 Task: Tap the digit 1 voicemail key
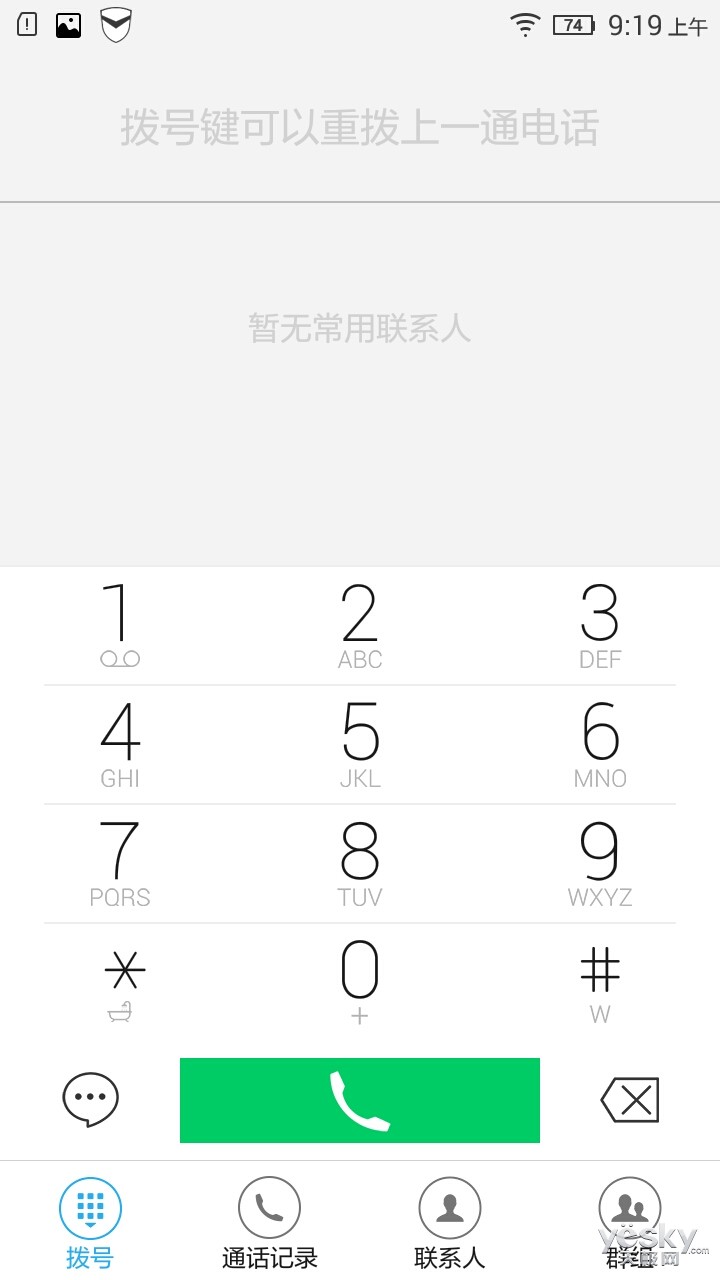pyautogui.click(x=120, y=626)
